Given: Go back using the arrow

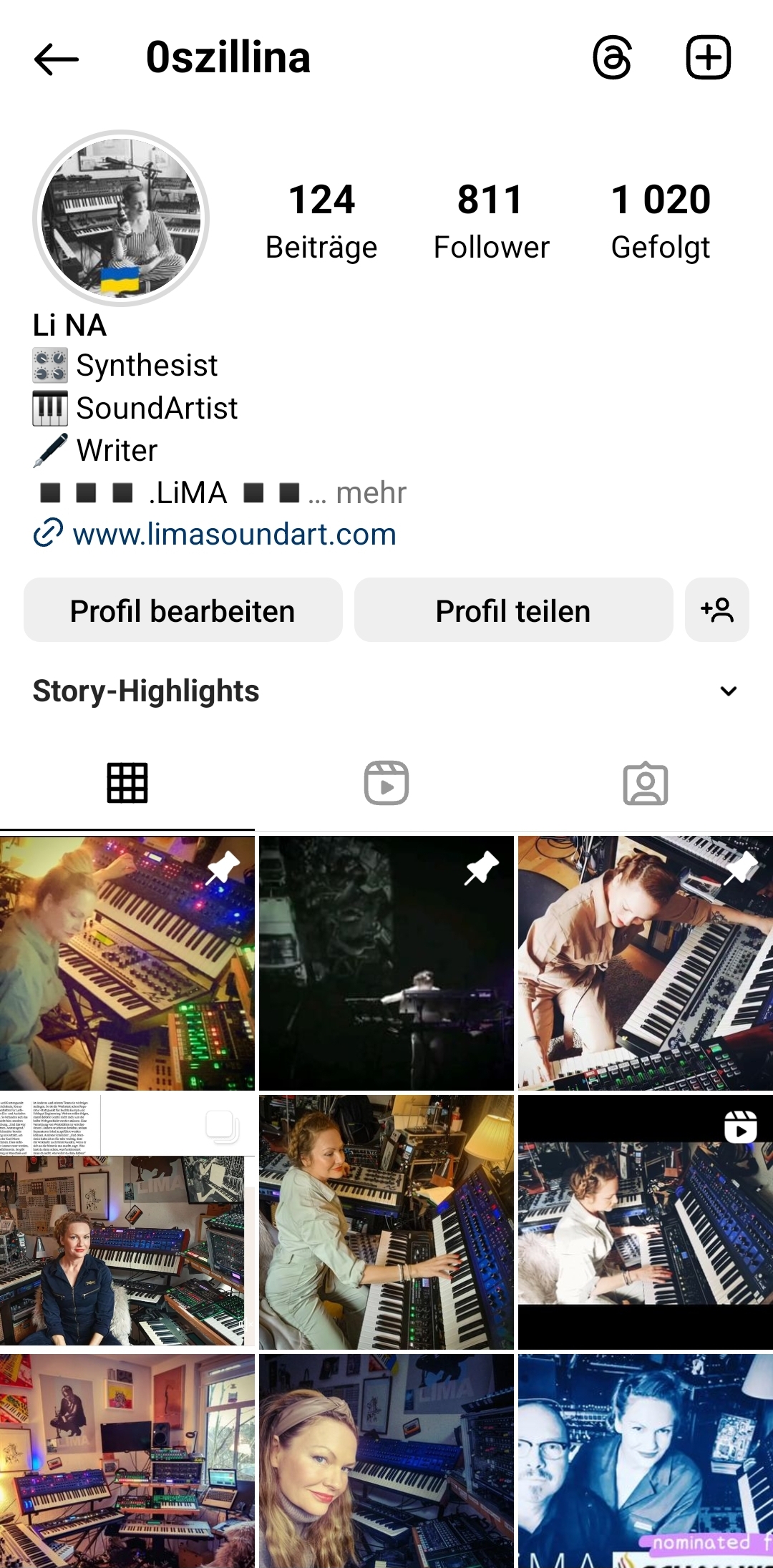Looking at the screenshot, I should point(56,59).
